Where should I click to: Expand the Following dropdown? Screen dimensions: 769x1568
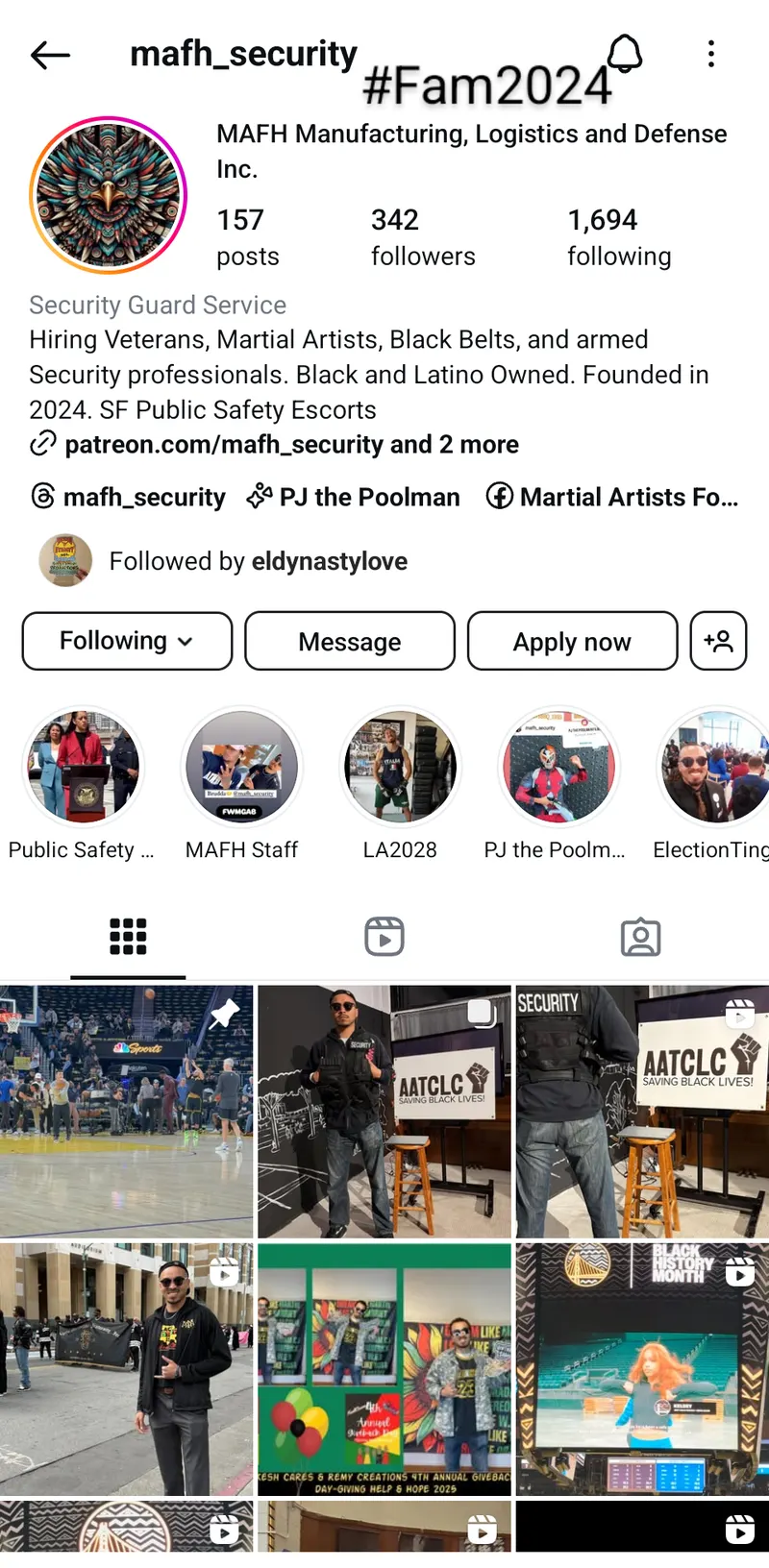pyautogui.click(x=127, y=641)
